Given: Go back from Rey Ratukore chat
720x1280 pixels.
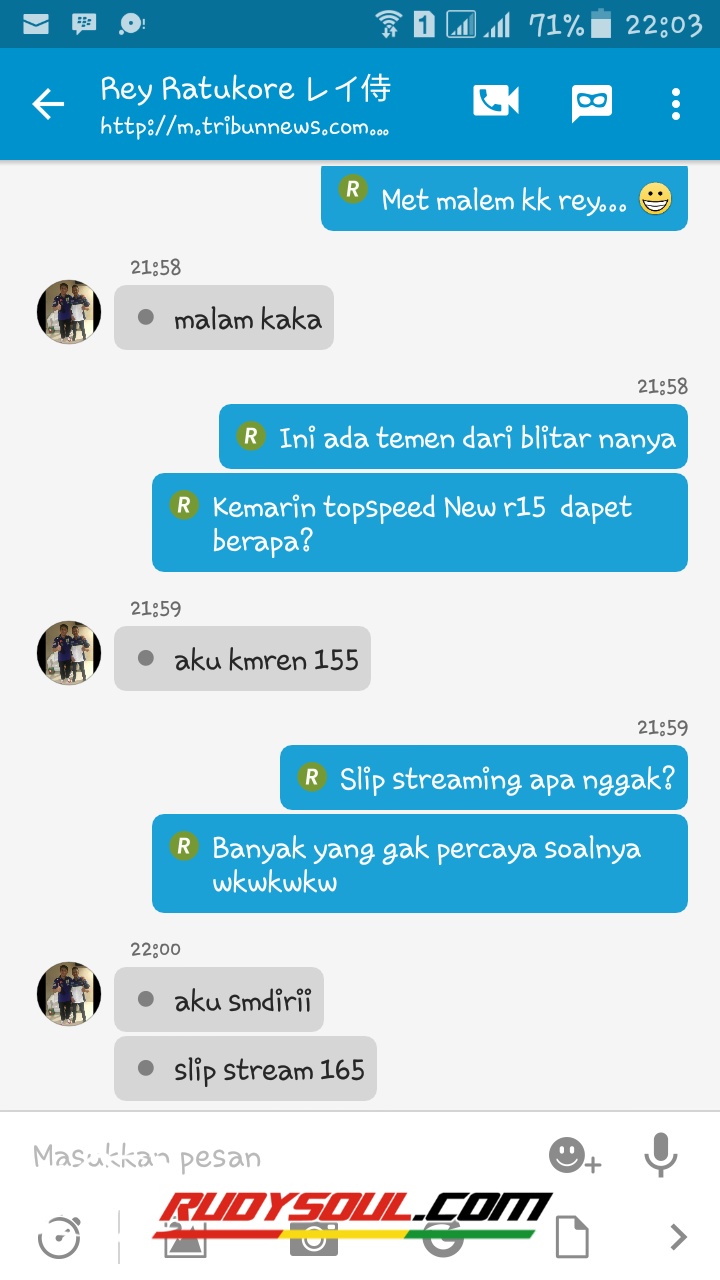Looking at the screenshot, I should [x=47, y=104].
